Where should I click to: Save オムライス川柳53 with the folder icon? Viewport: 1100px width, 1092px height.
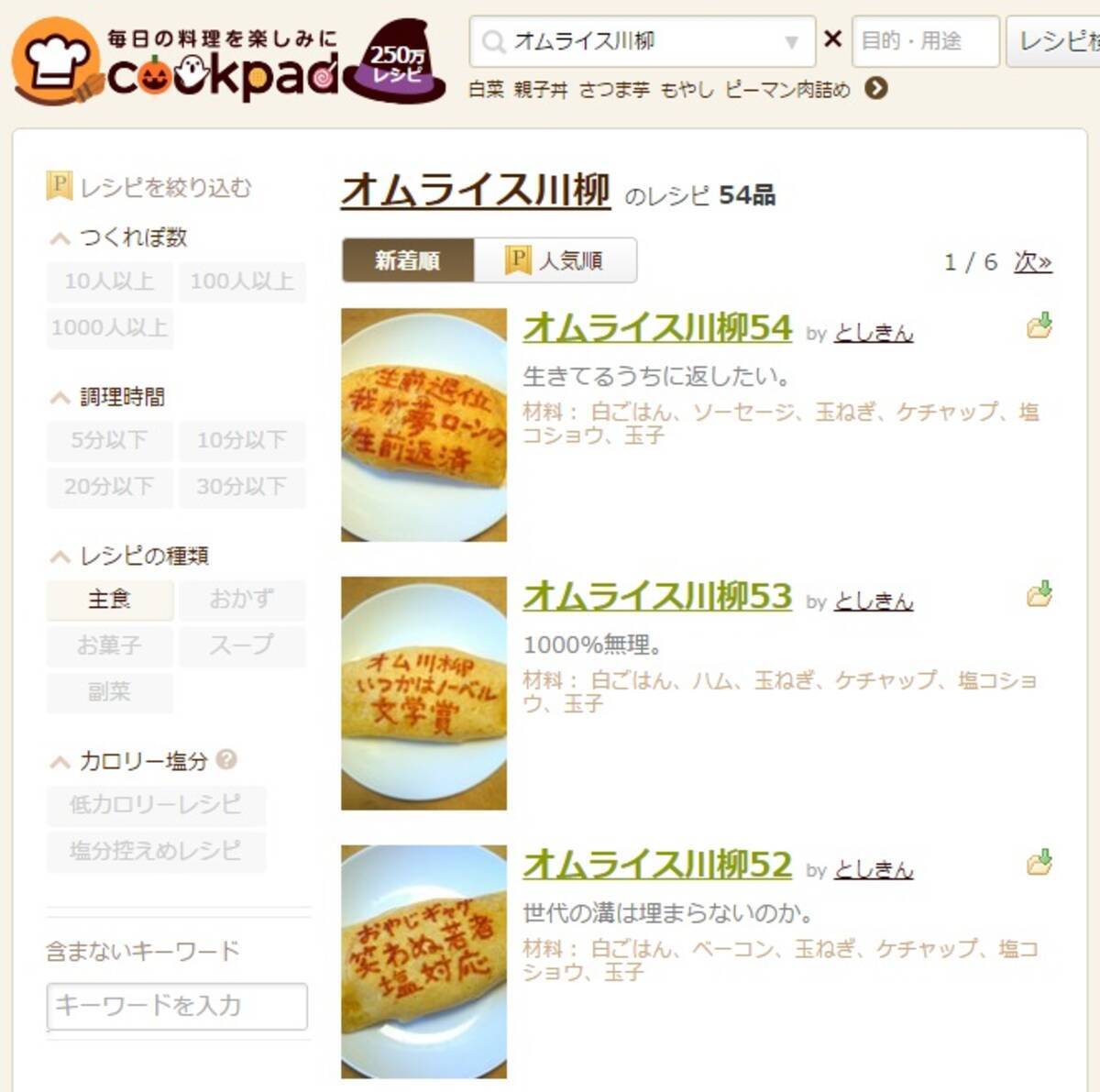tap(1039, 594)
